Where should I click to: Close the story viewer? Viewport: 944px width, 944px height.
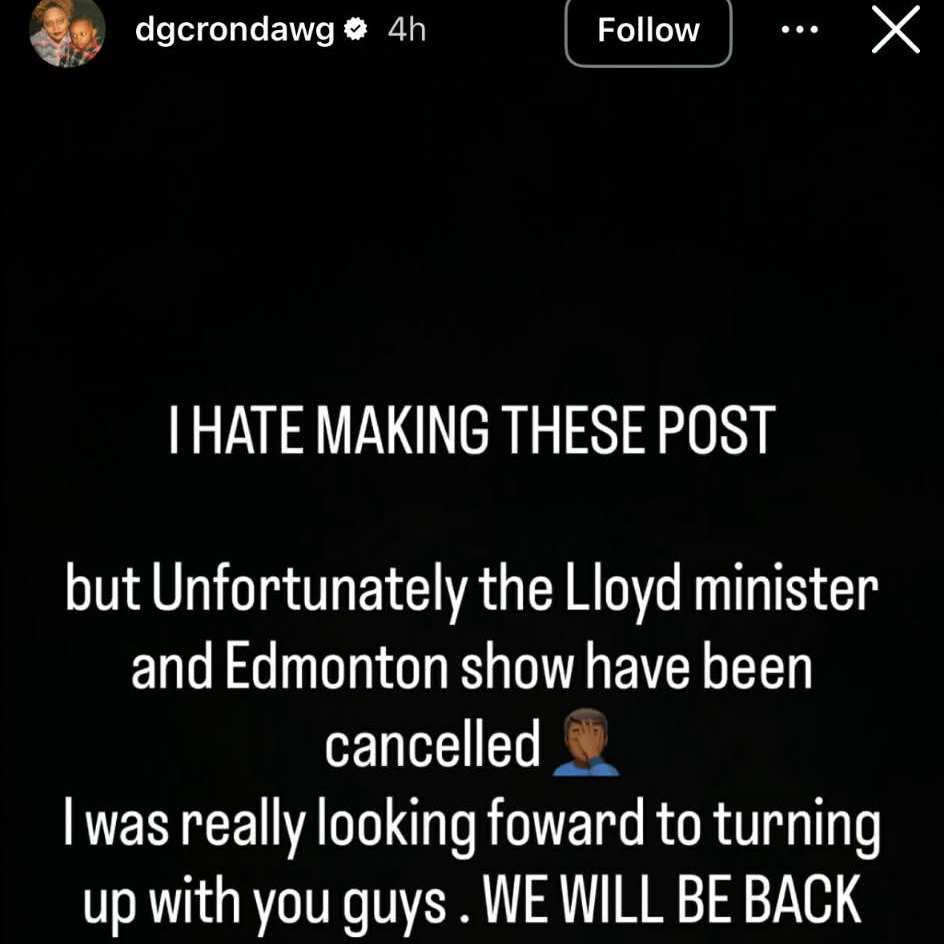click(895, 31)
